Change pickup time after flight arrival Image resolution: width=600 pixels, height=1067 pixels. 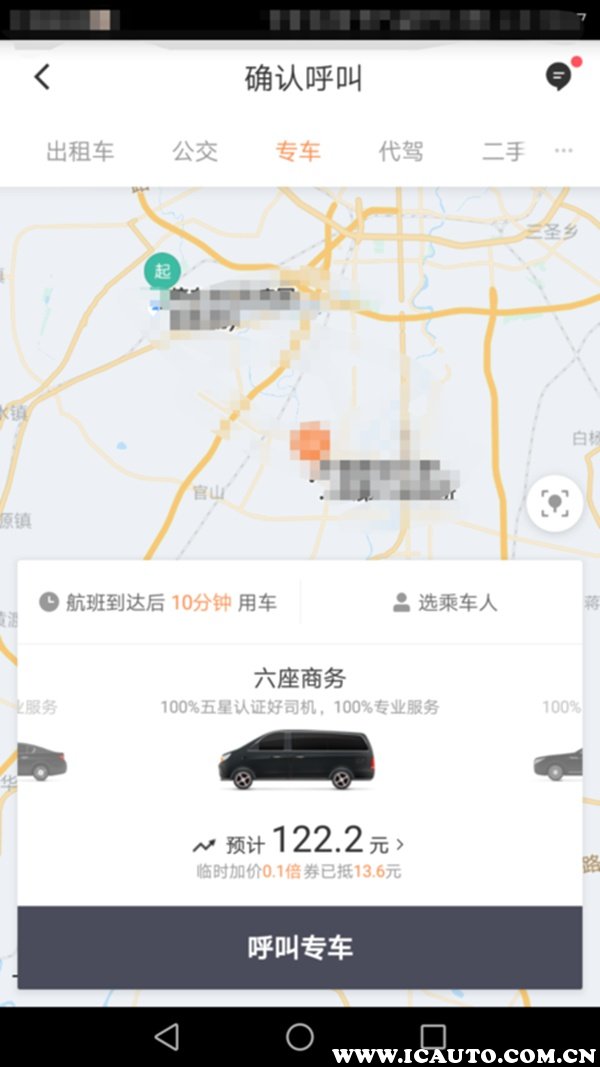tap(158, 603)
